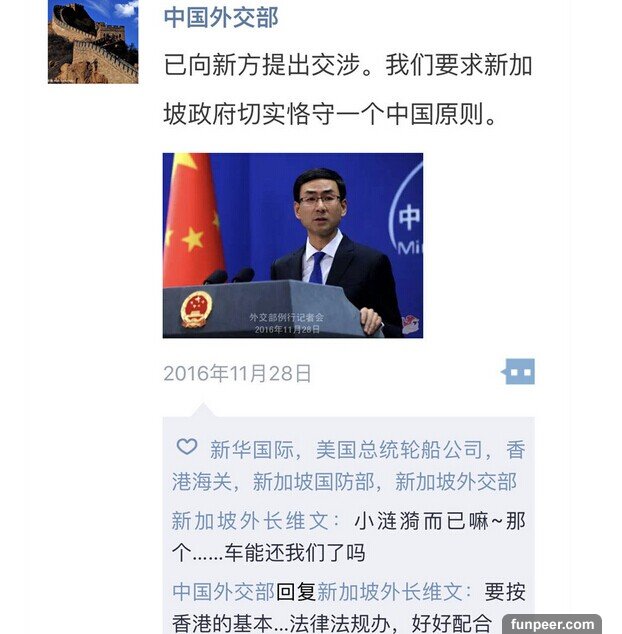622x634 pixels.
Task: View the press conference photo full screen
Action: tap(292, 244)
